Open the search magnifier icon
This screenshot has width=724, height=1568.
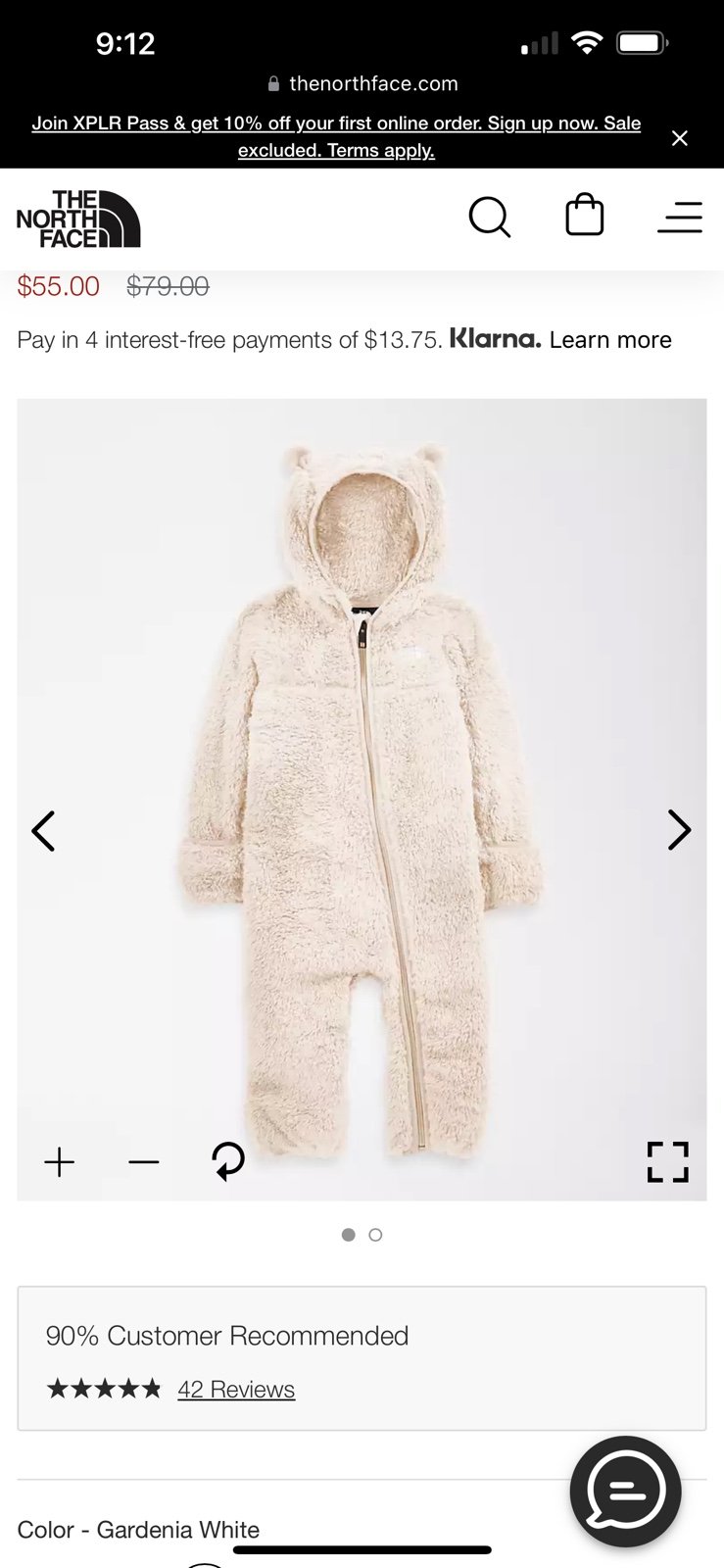pyautogui.click(x=490, y=217)
